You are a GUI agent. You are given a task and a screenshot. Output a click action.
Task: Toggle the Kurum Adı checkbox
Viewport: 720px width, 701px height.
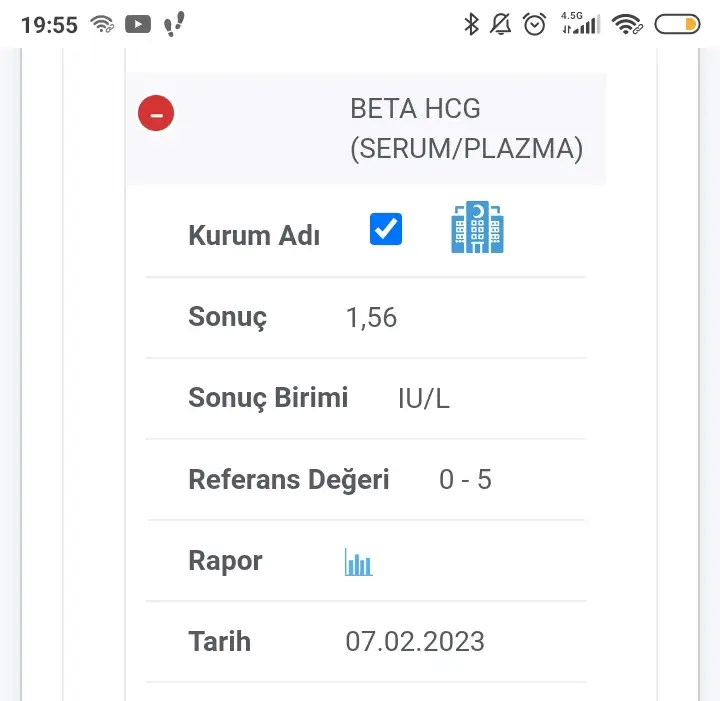pyautogui.click(x=386, y=229)
